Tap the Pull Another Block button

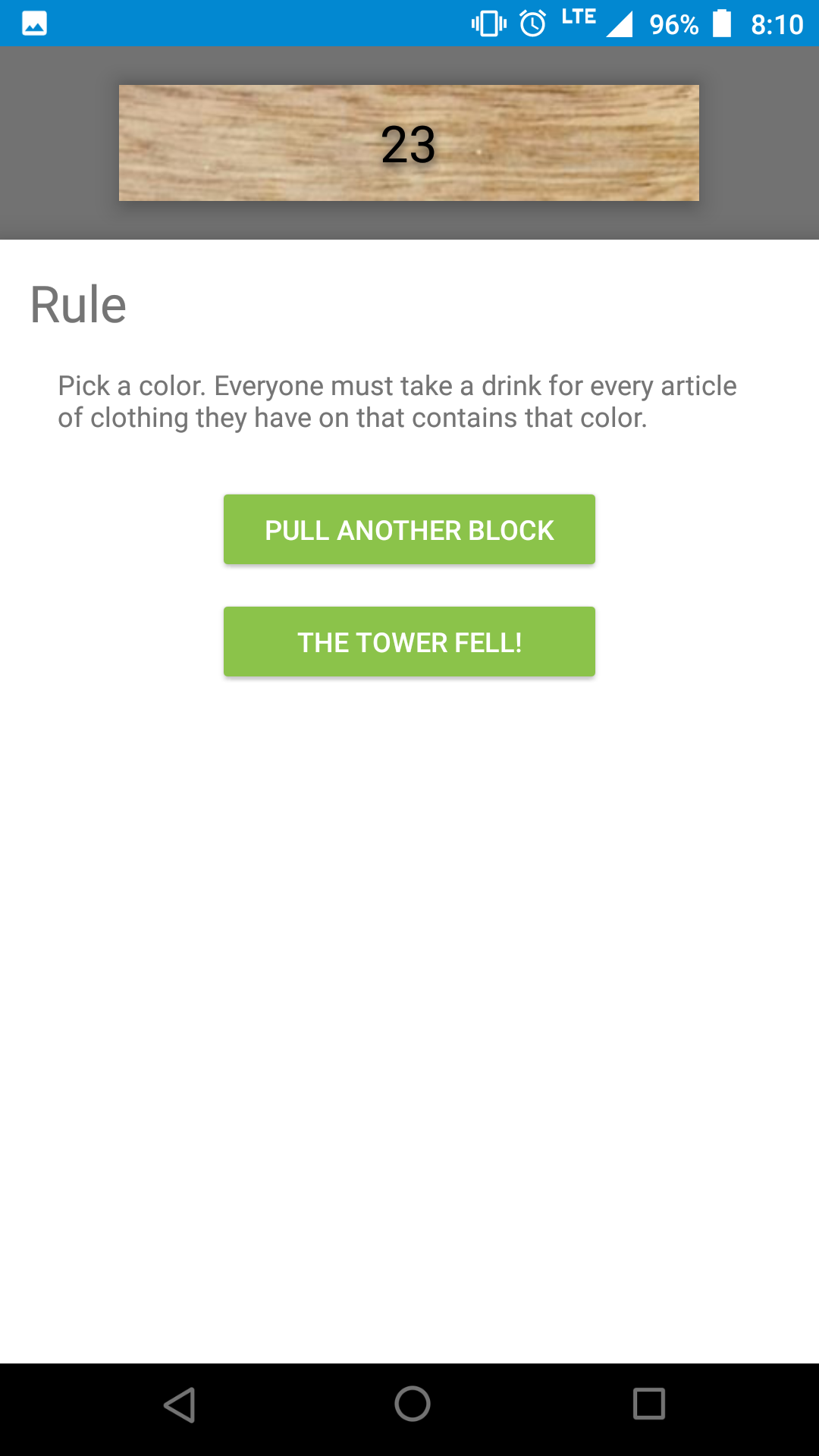(409, 529)
